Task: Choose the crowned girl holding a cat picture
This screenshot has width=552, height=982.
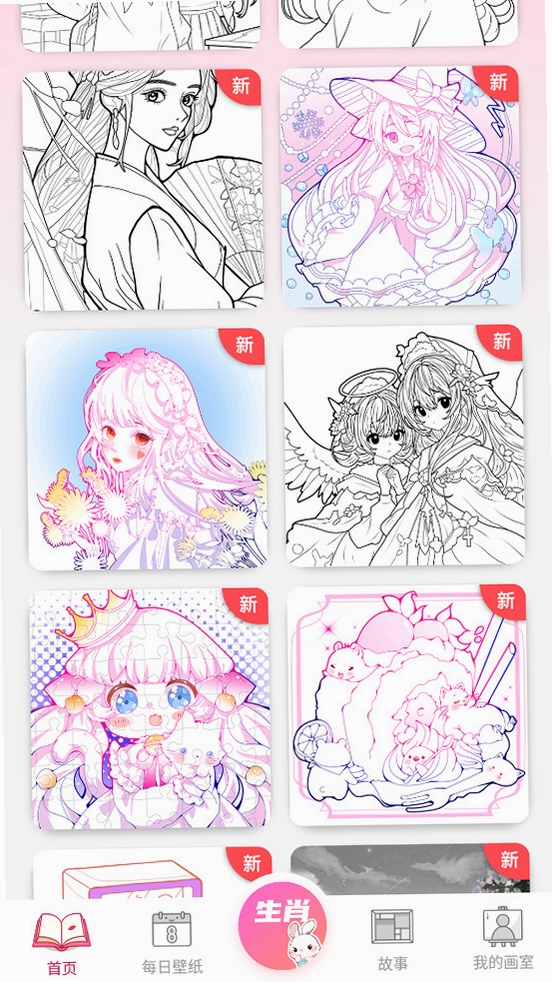Action: point(150,709)
